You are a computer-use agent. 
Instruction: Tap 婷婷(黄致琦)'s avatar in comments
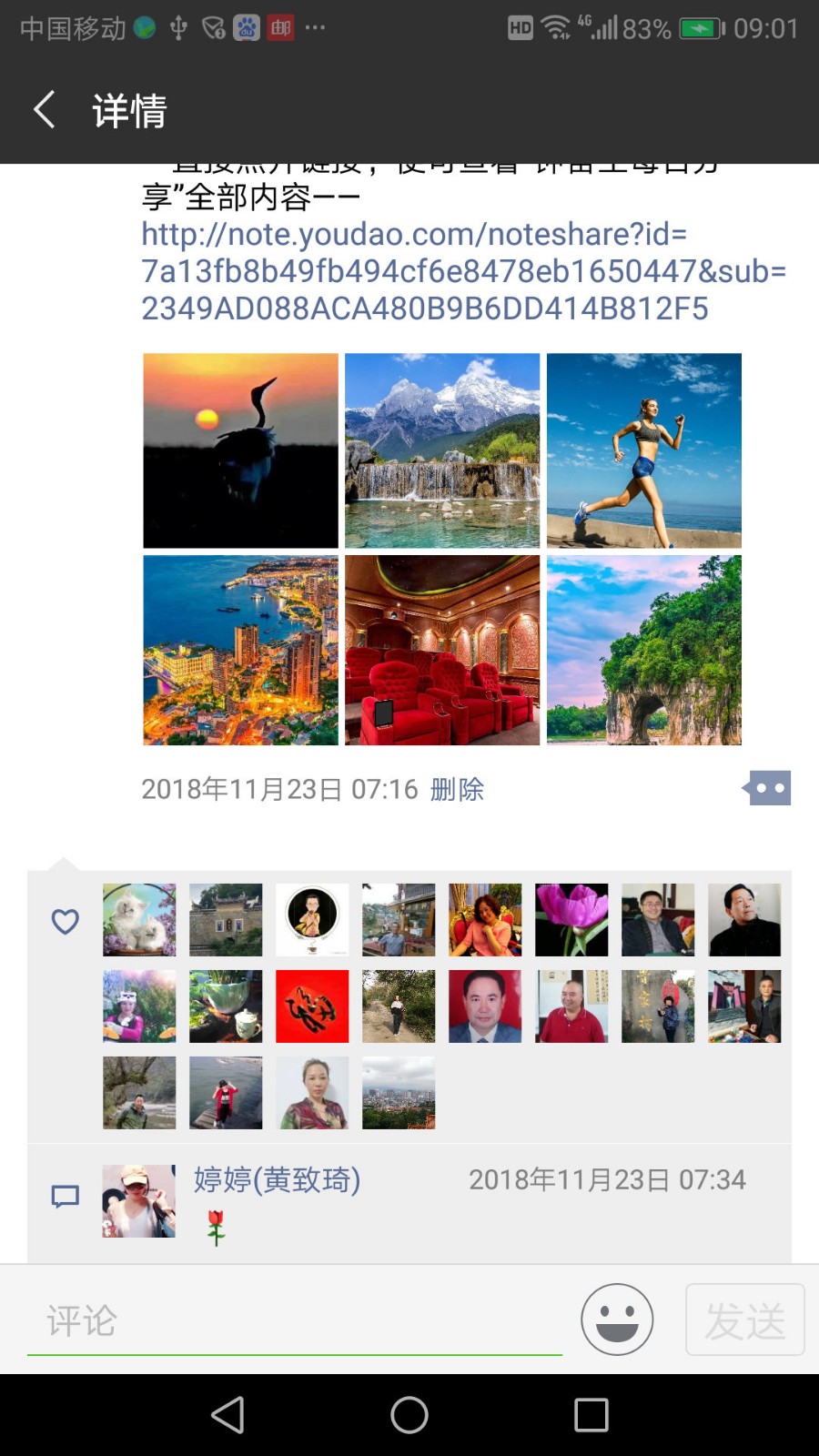click(x=138, y=1200)
